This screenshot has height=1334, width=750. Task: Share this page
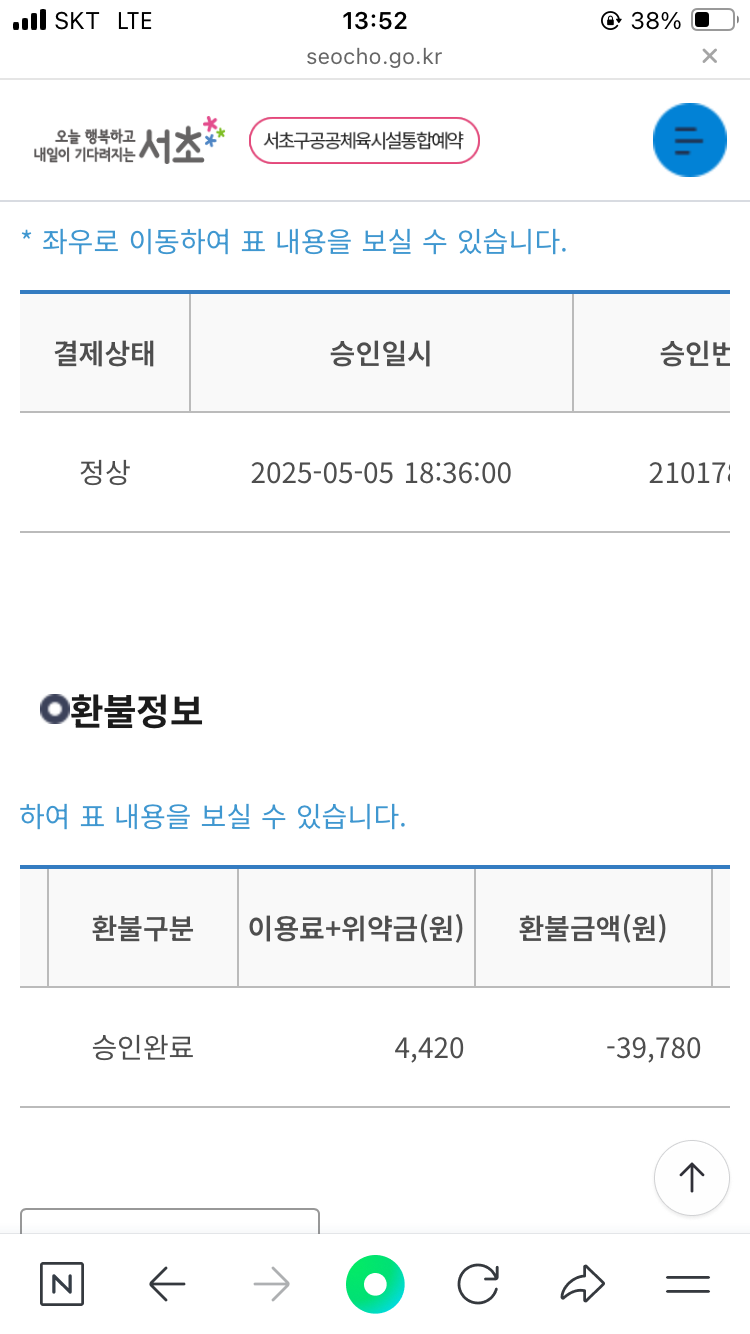582,1284
